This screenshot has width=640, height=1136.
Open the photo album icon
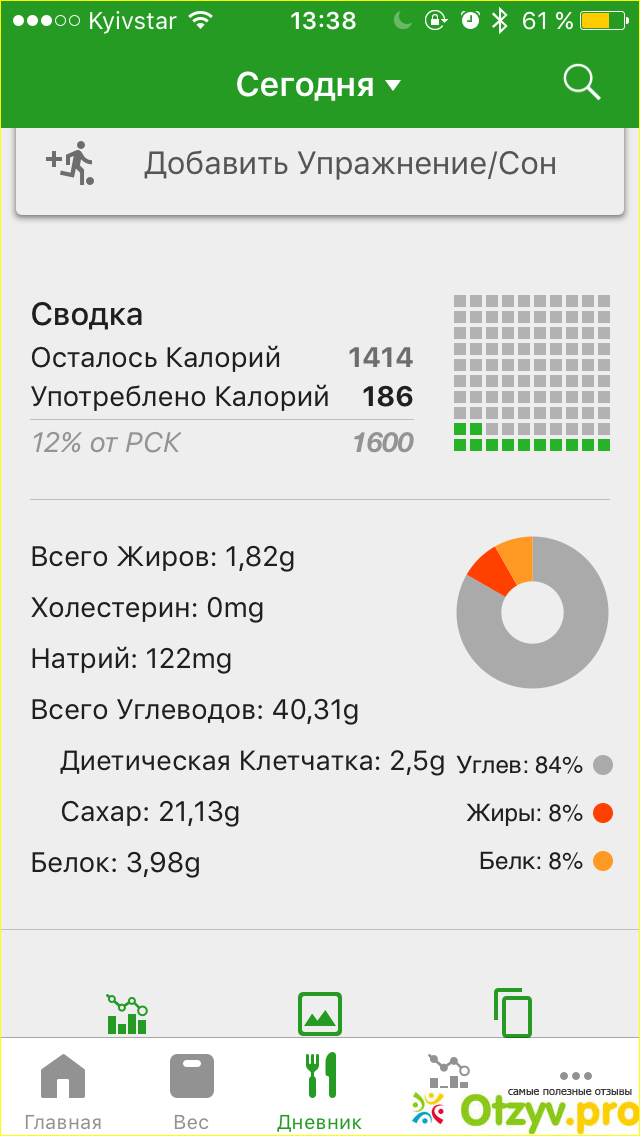320,1013
